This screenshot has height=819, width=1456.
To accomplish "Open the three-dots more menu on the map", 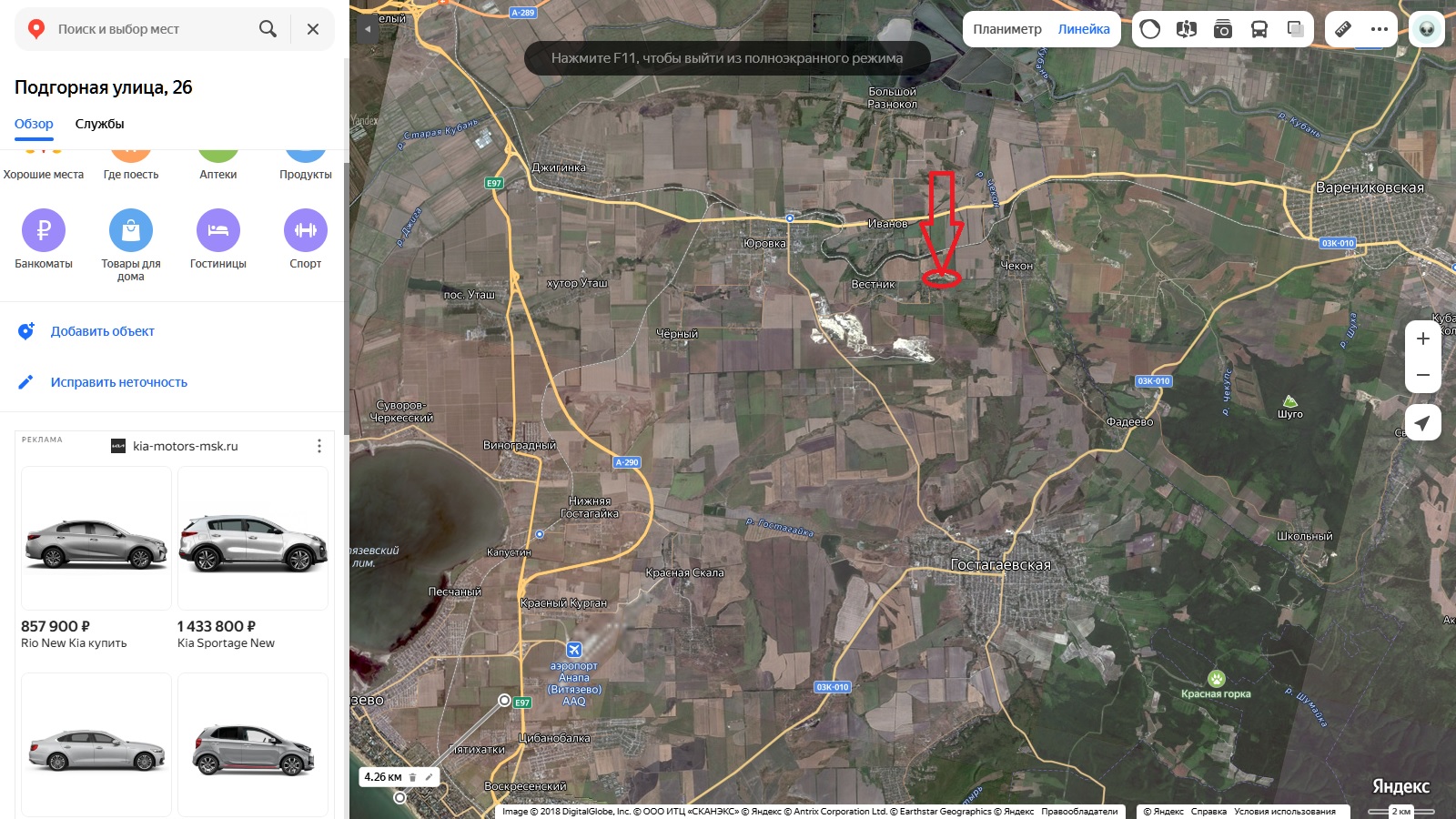I will pyautogui.click(x=1380, y=29).
